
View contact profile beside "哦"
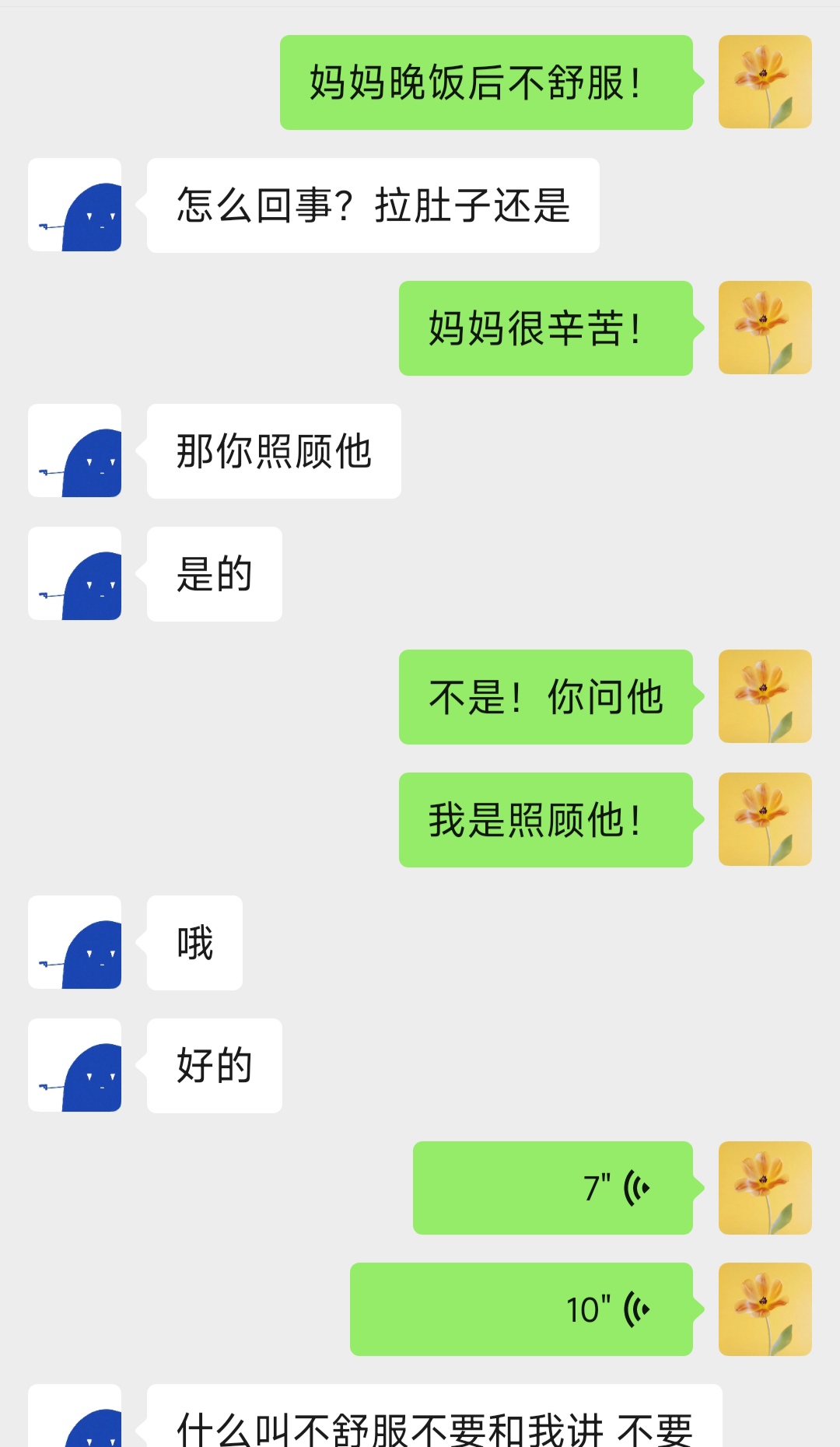pos(75,942)
